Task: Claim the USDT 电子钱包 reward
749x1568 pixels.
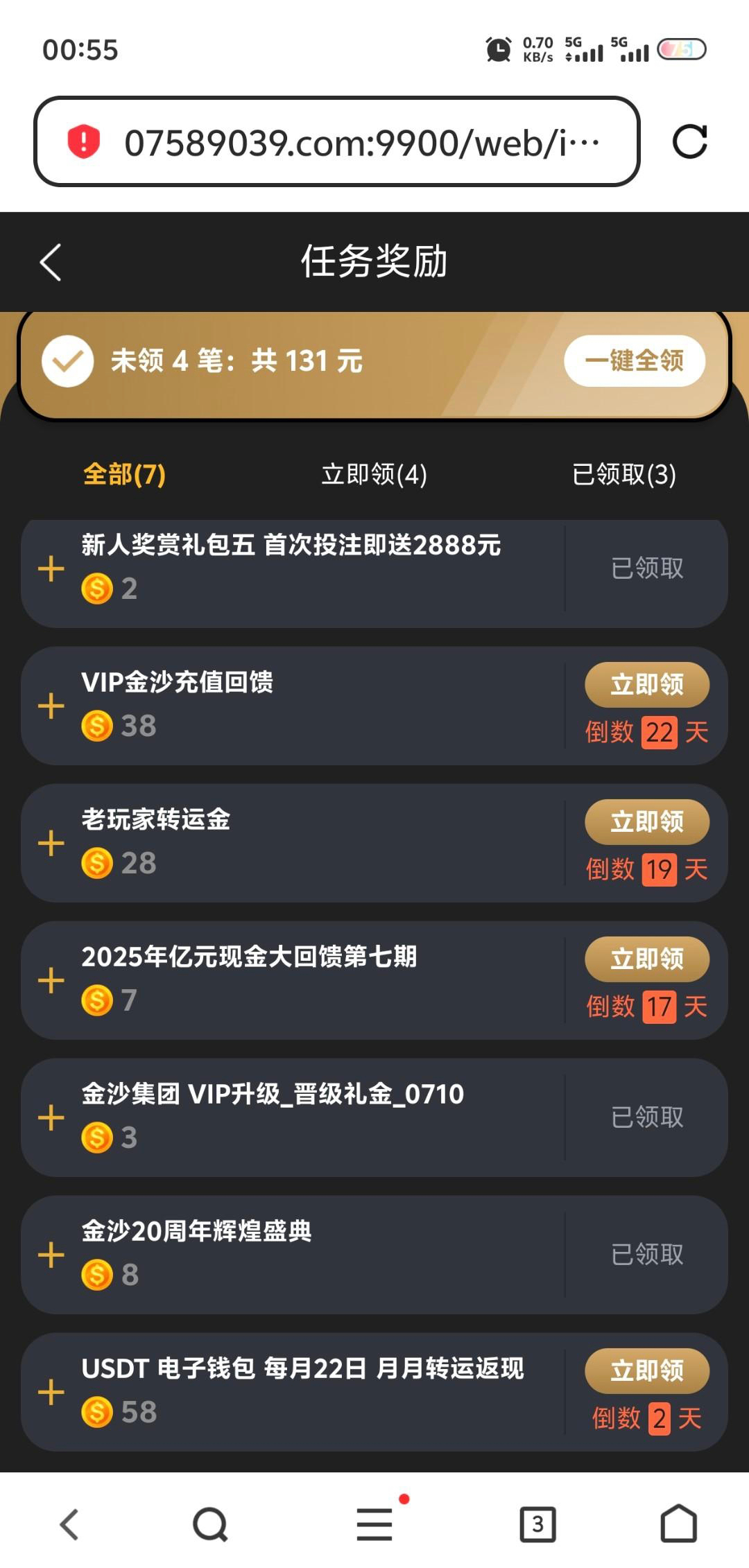Action: tap(646, 1371)
